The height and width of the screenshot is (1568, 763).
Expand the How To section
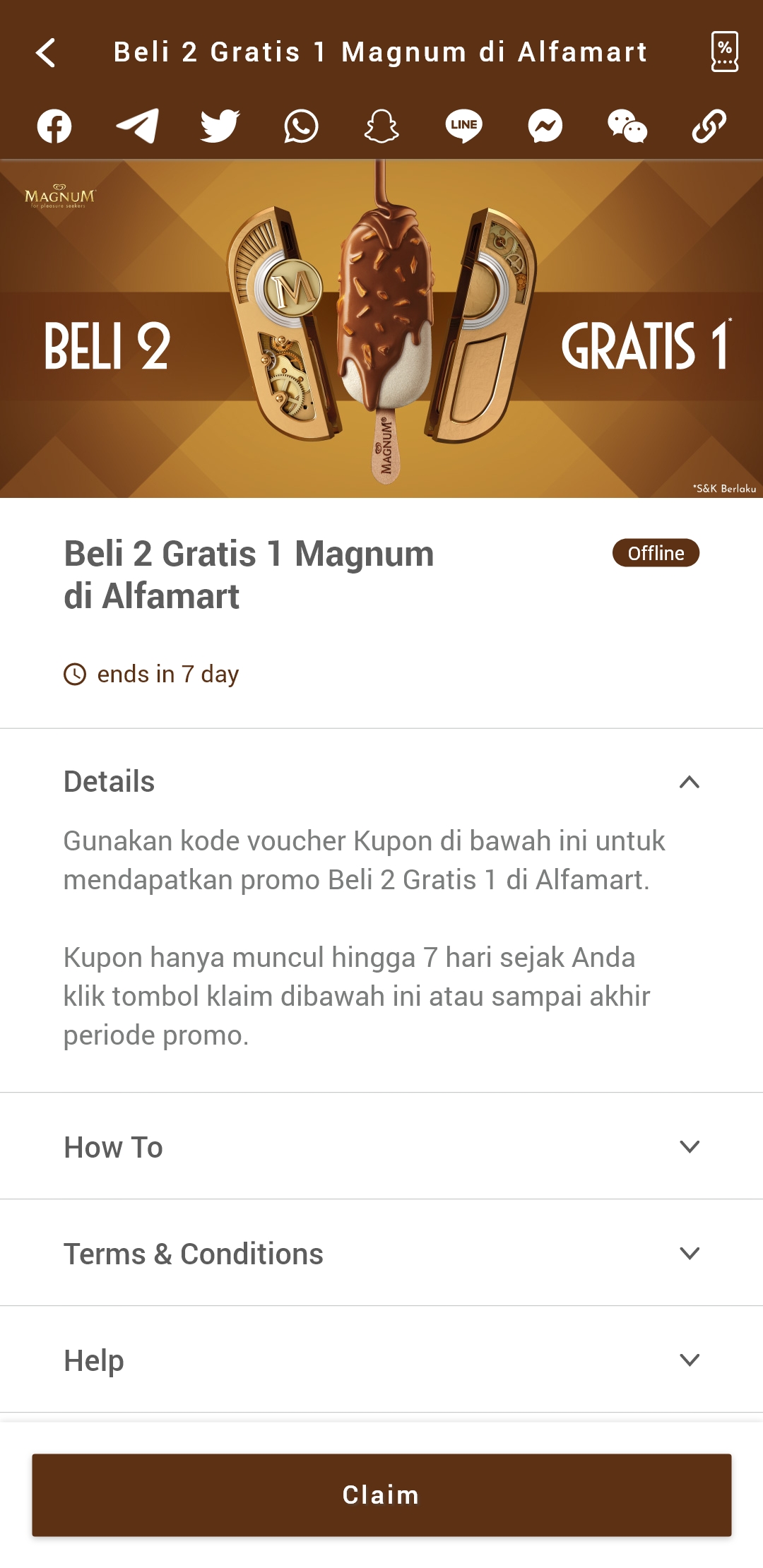[381, 1146]
